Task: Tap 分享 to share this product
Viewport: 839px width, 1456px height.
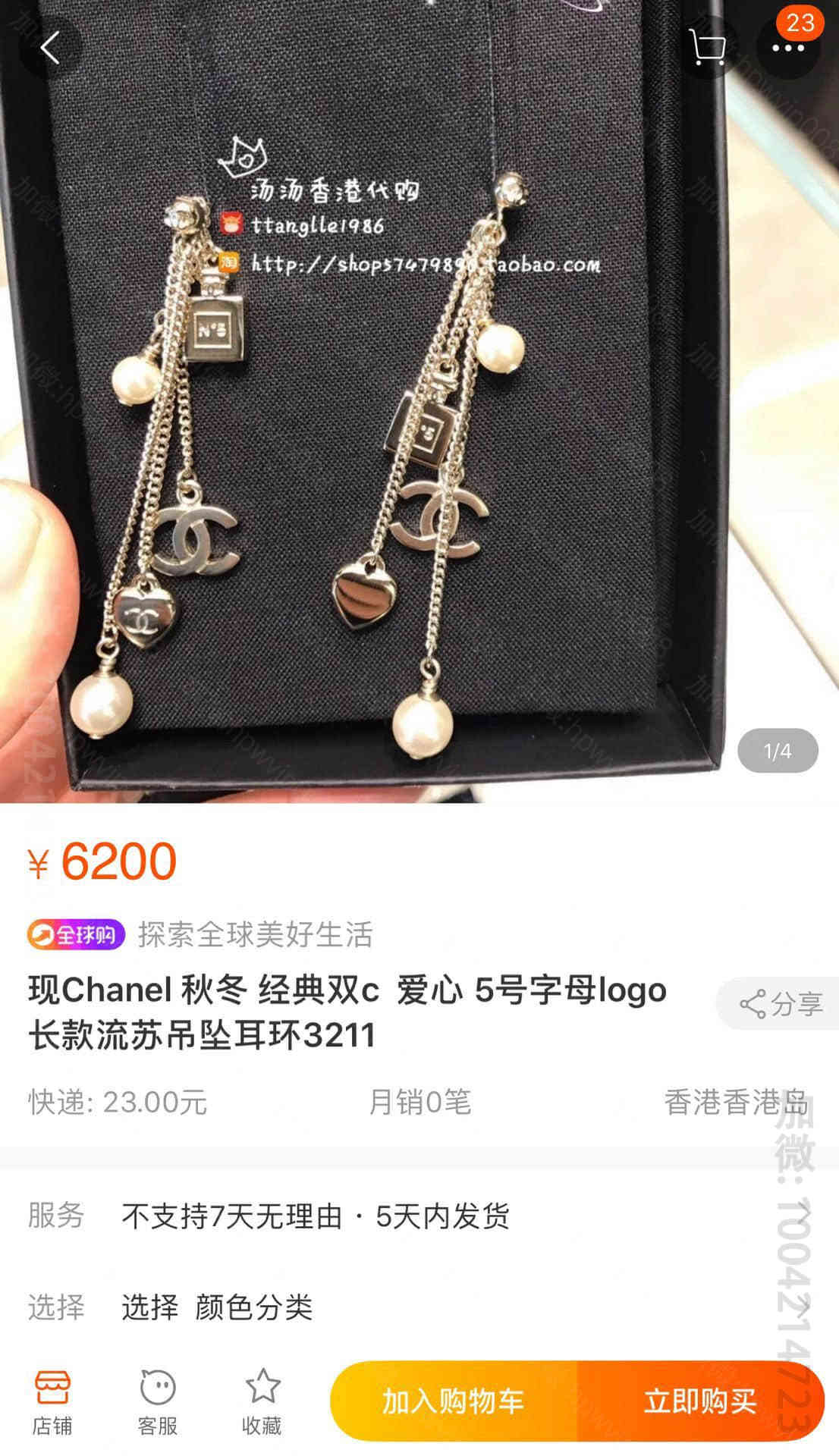Action: pyautogui.click(x=780, y=1004)
